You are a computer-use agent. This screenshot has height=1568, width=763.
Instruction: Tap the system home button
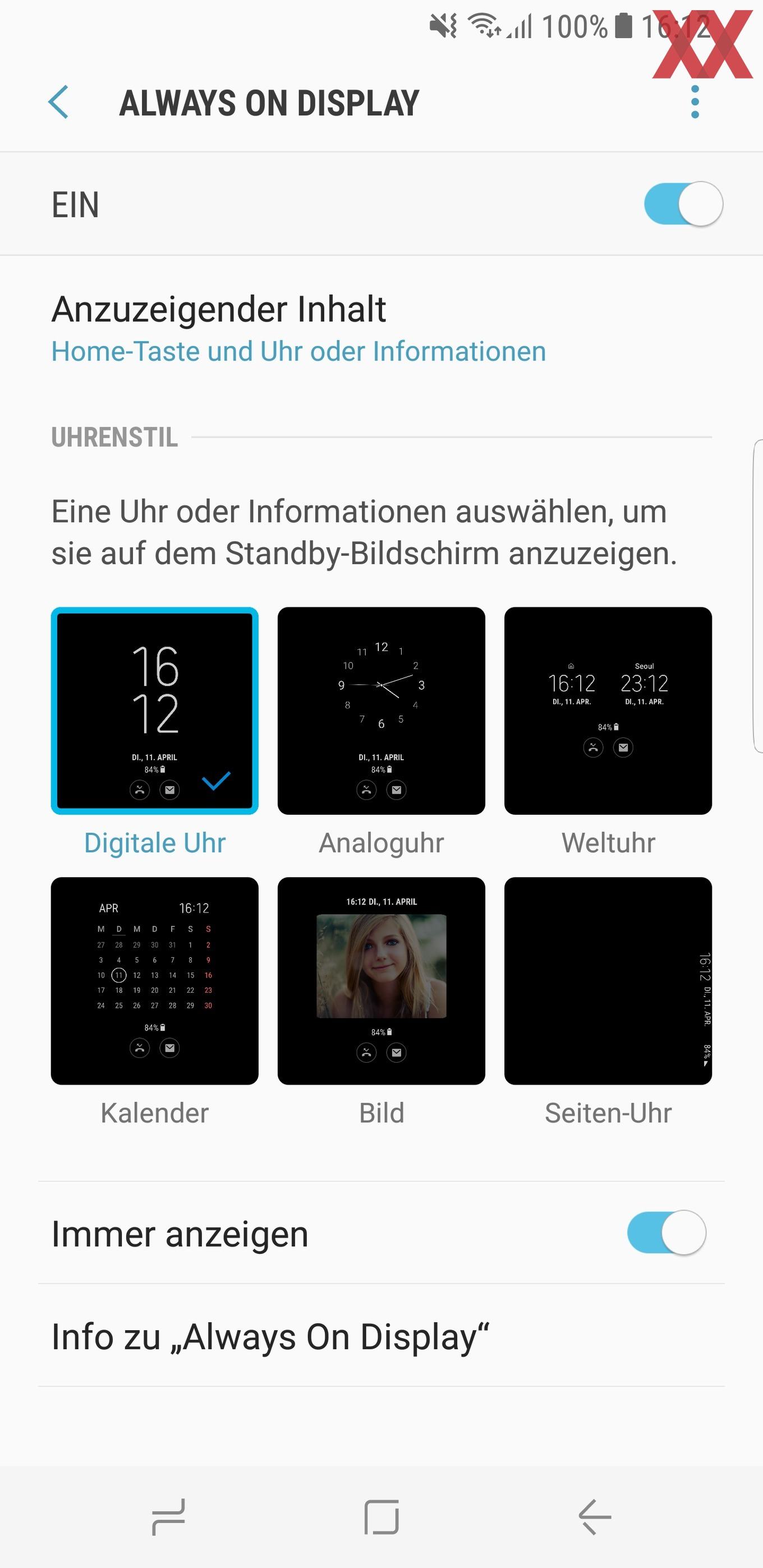coord(381,1517)
